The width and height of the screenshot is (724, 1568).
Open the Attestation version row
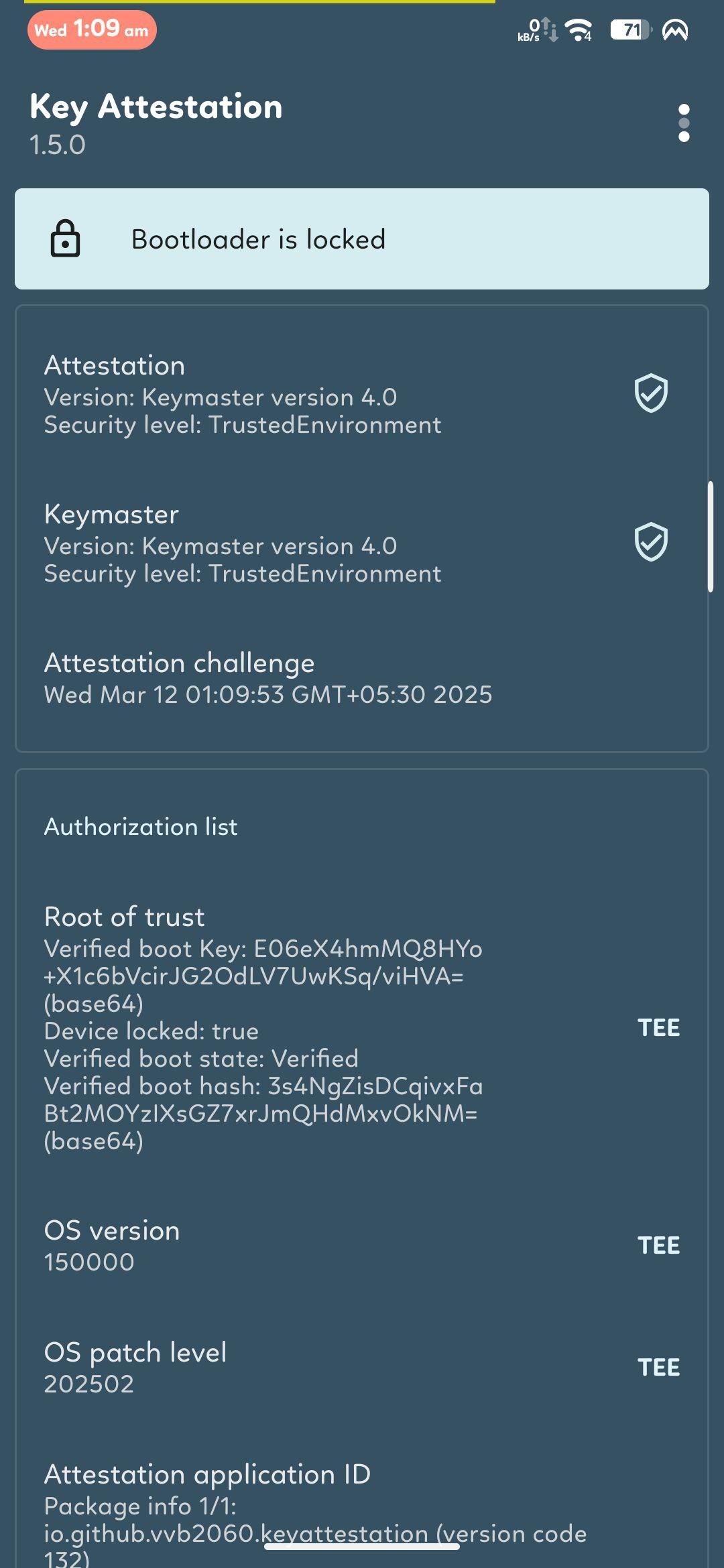pyautogui.click(x=362, y=394)
